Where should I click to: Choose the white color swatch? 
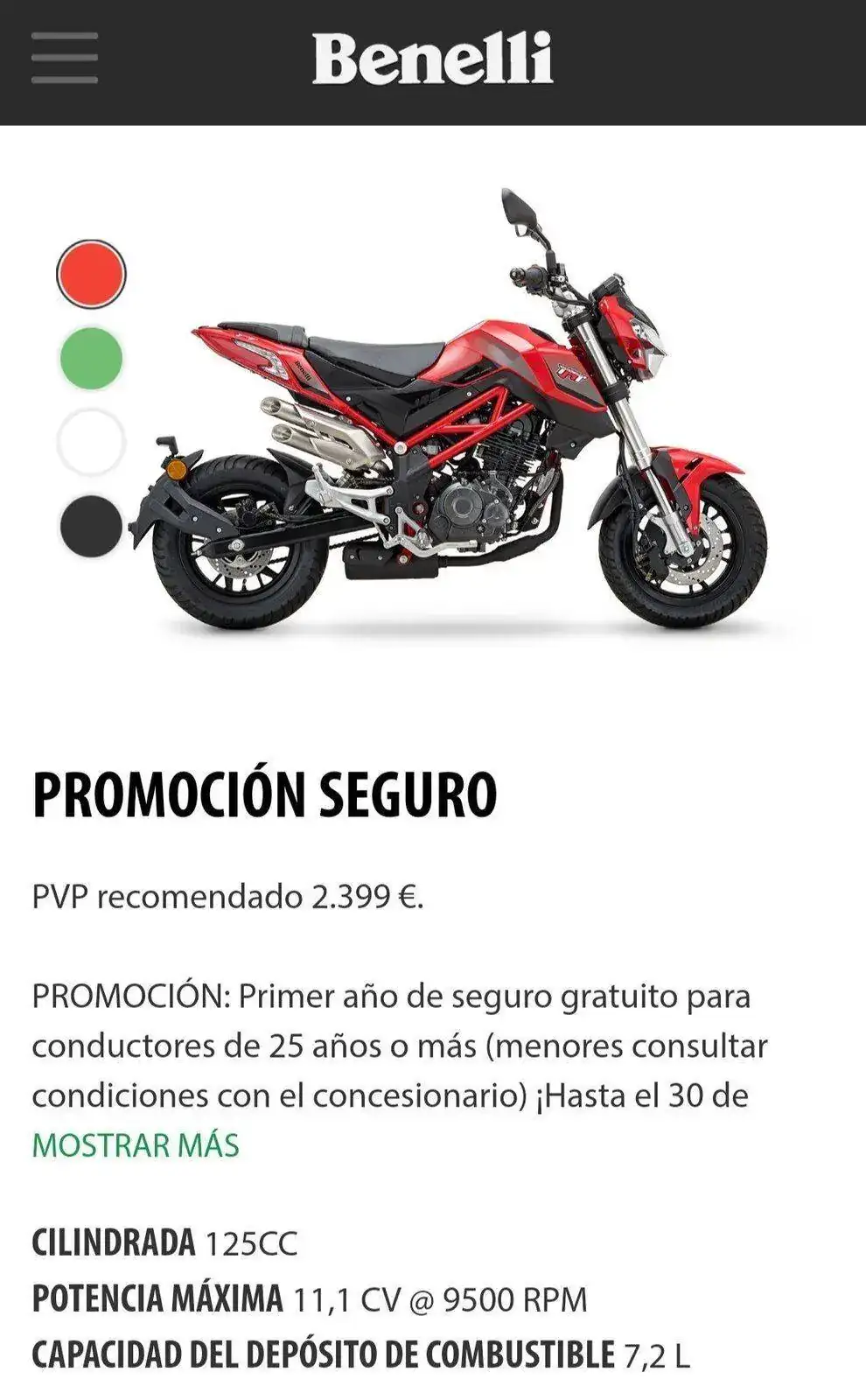pyautogui.click(x=91, y=442)
